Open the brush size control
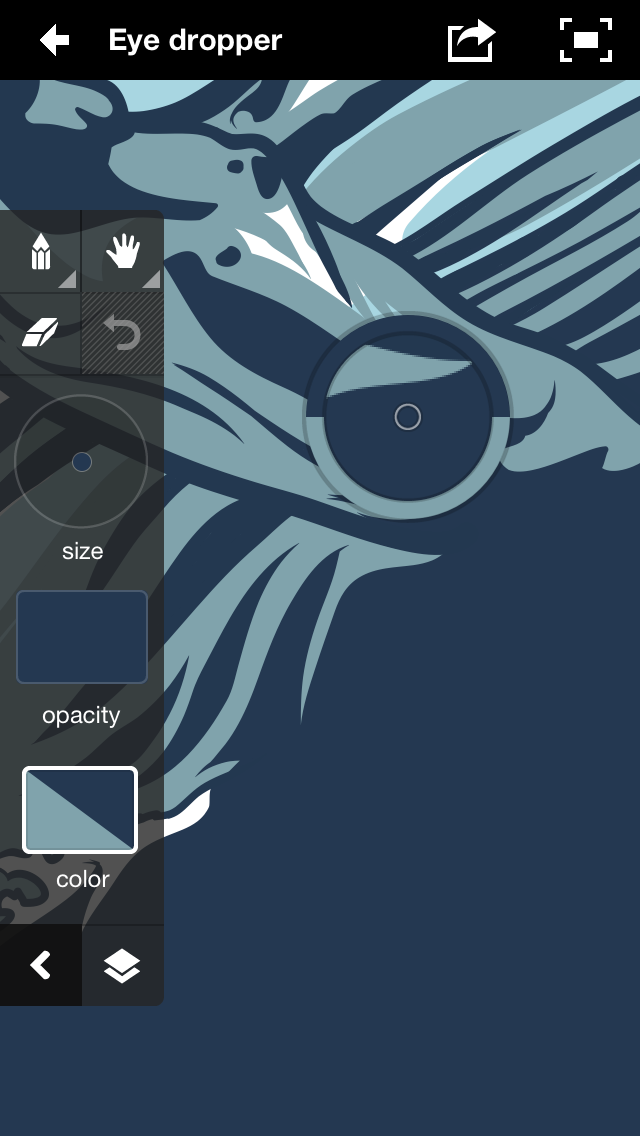The height and width of the screenshot is (1136, 640). point(81,462)
